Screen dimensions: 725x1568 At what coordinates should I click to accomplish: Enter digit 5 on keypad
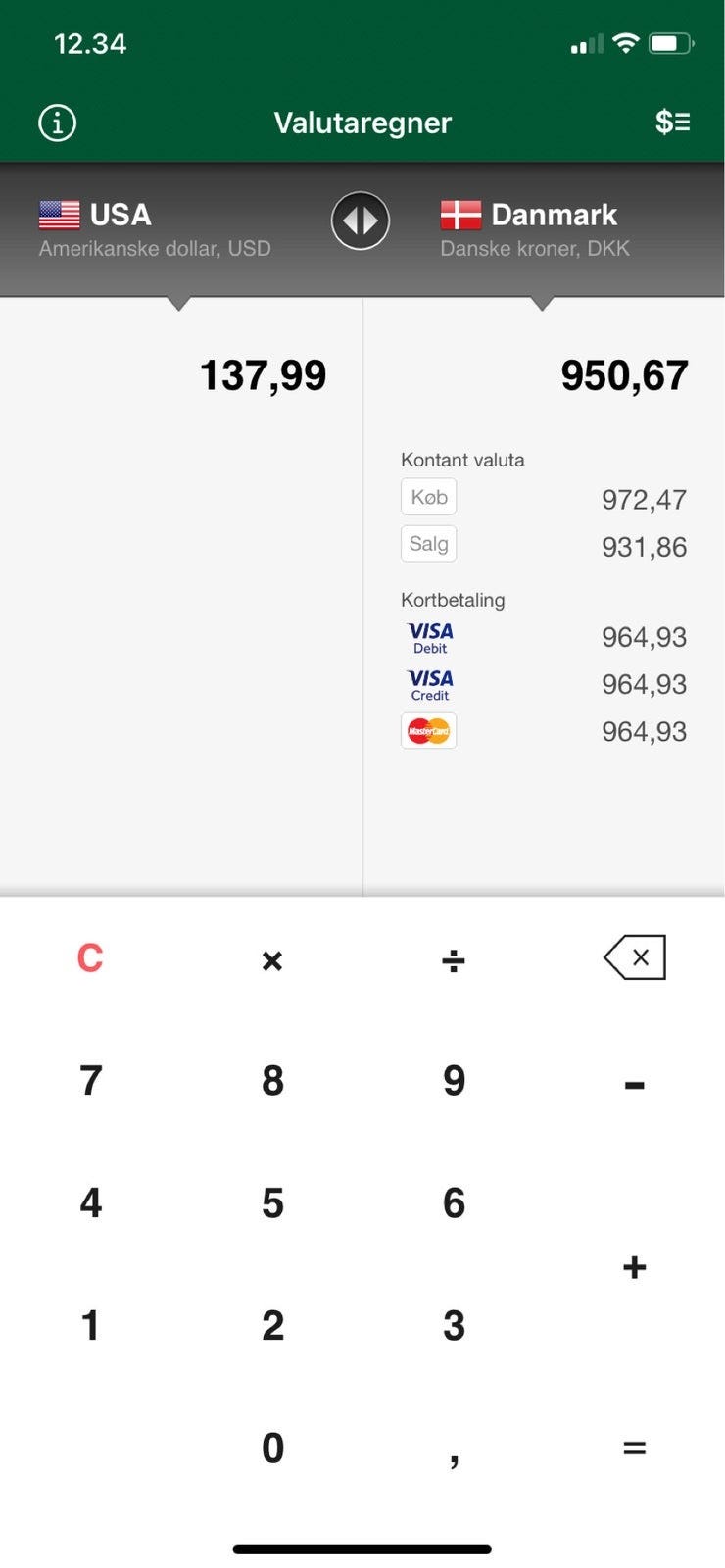(272, 1203)
